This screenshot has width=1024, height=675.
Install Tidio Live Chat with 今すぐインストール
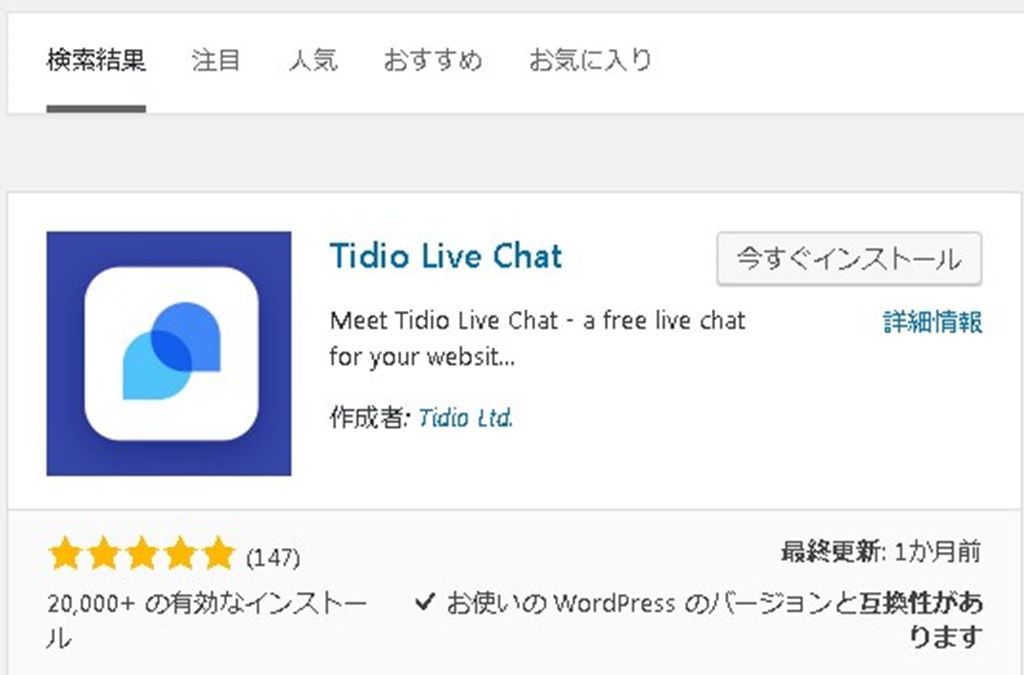(x=848, y=259)
